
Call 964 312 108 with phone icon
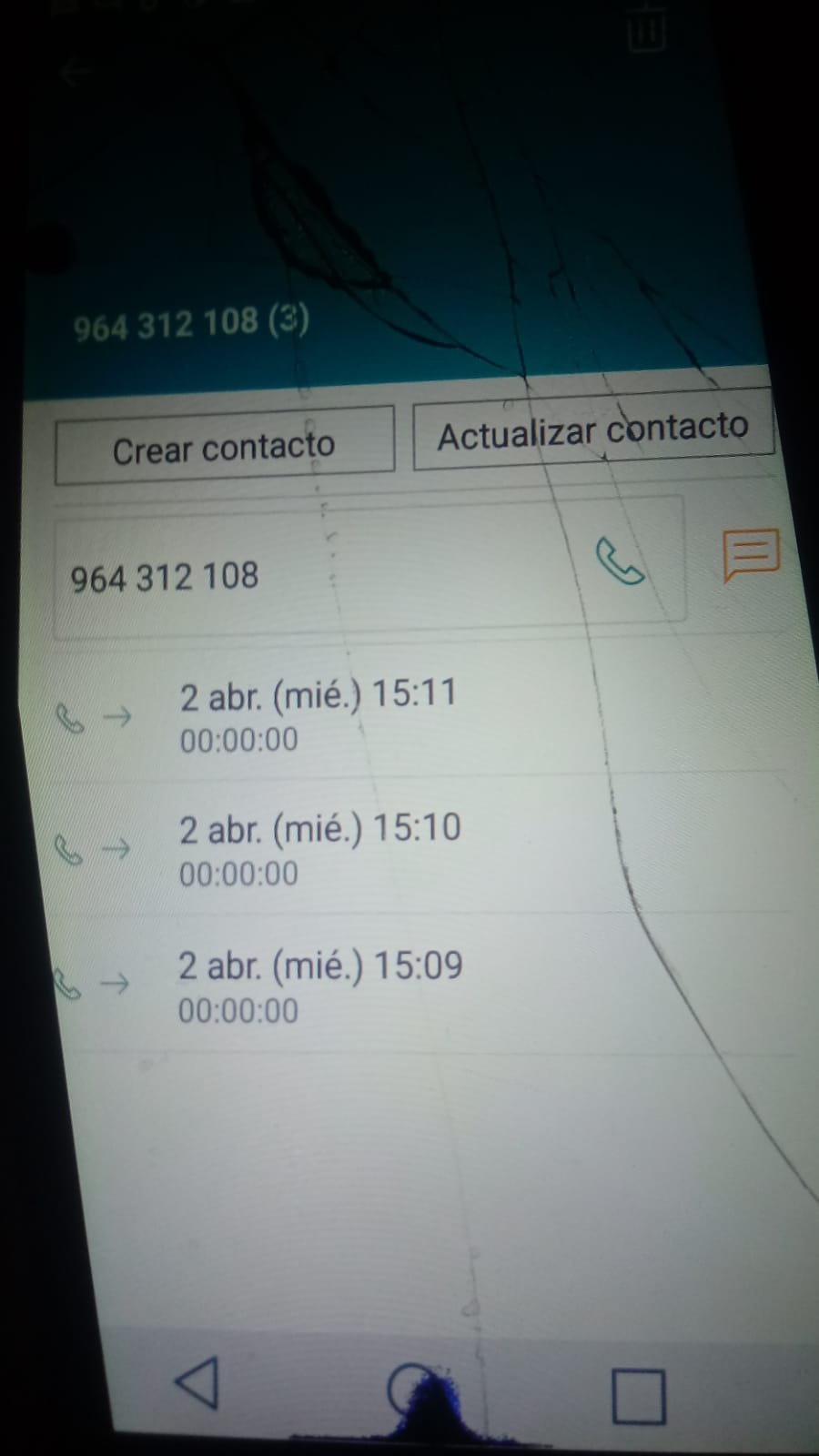620,561
